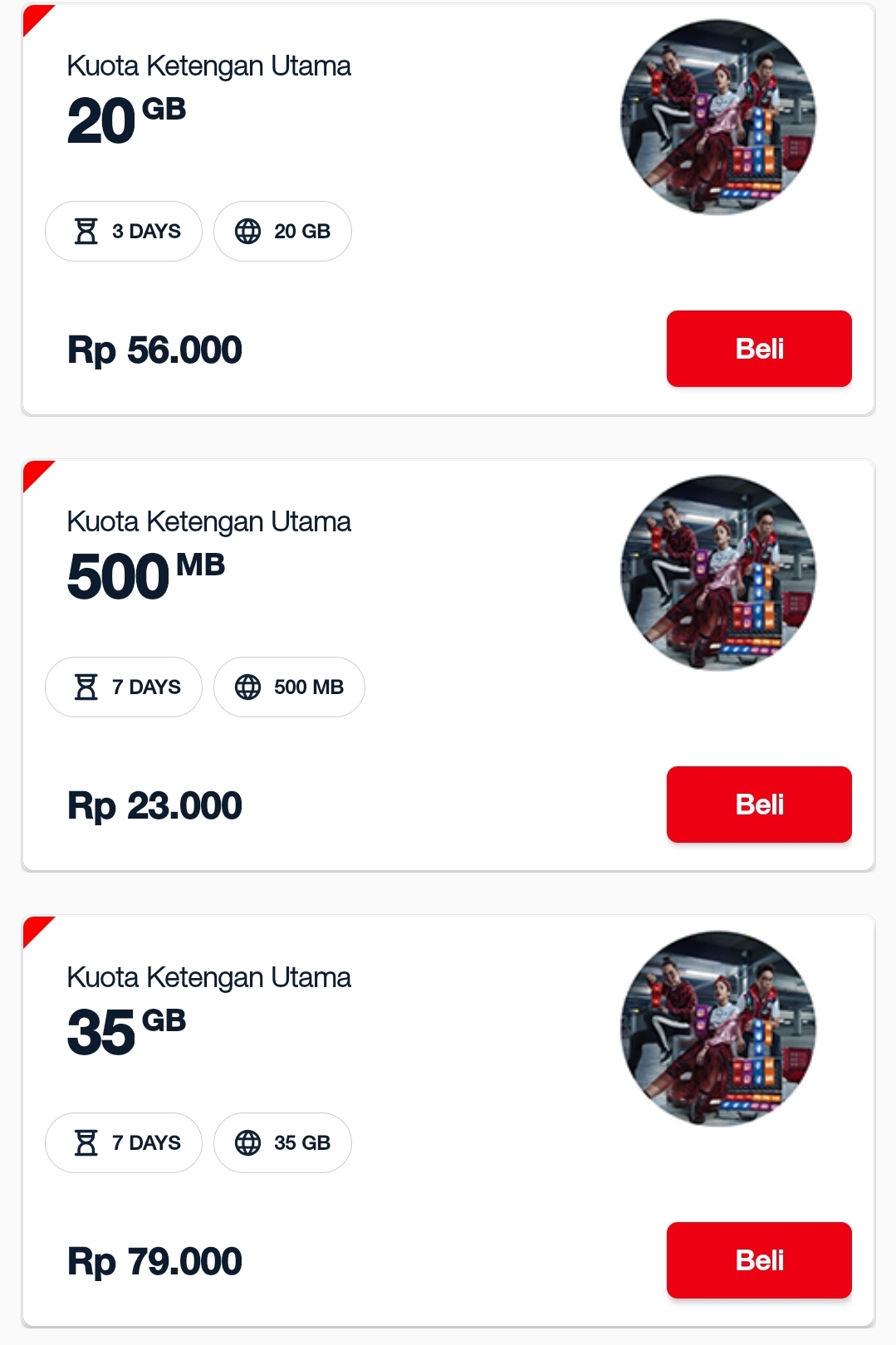The height and width of the screenshot is (1345, 896).
Task: Open the 500 MB Kuota Ketengan Utama title
Action: tap(209, 521)
